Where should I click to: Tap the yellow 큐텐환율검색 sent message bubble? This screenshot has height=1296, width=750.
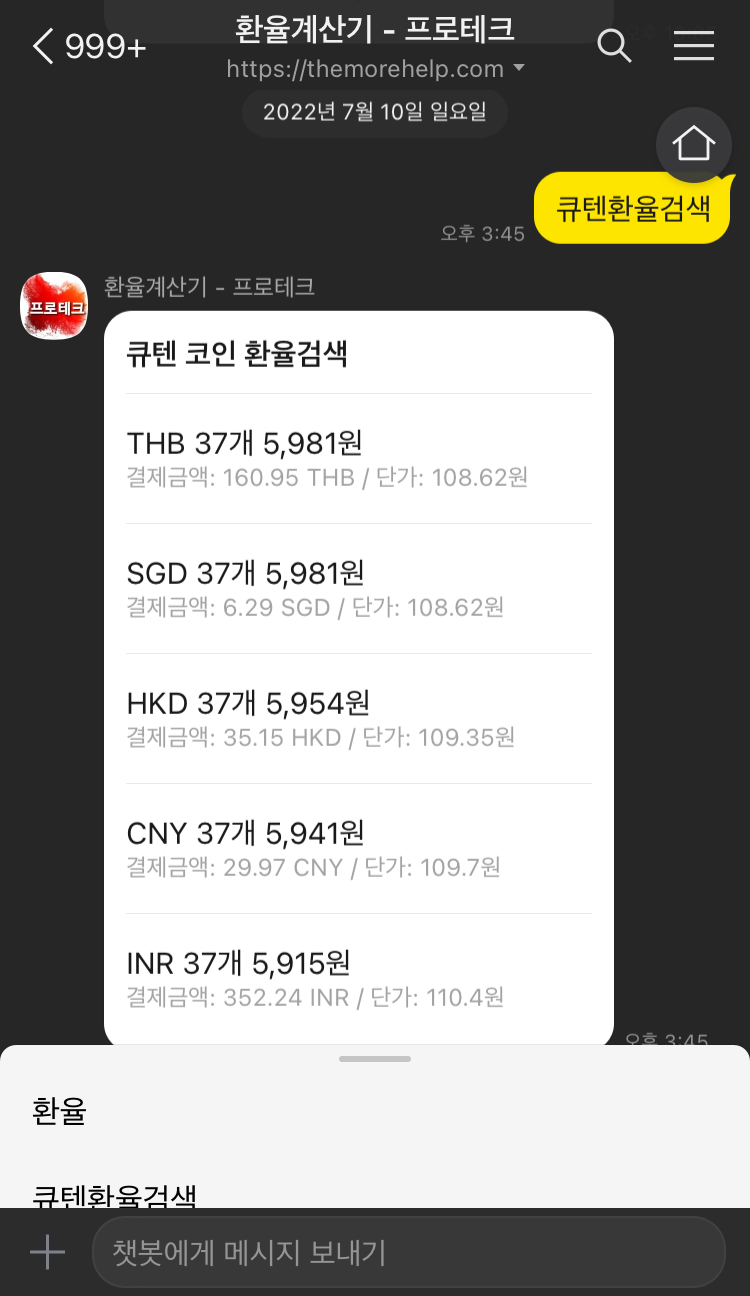click(x=633, y=209)
